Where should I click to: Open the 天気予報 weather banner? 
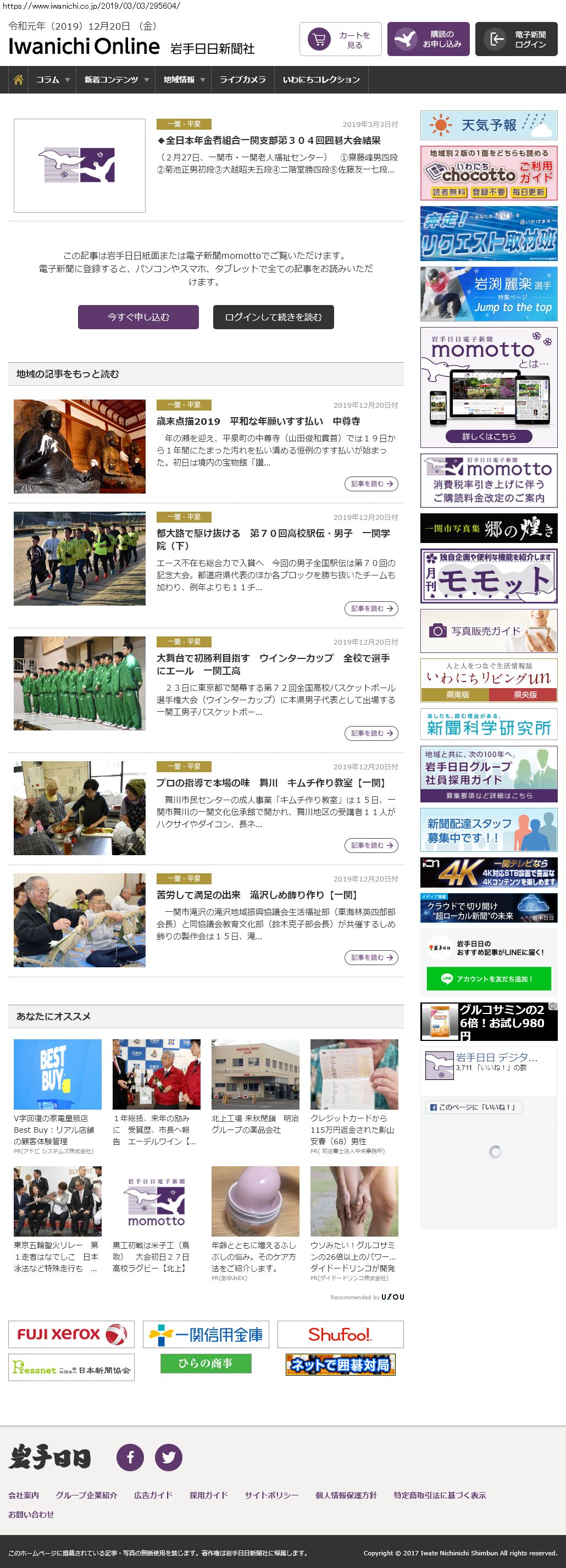click(489, 125)
